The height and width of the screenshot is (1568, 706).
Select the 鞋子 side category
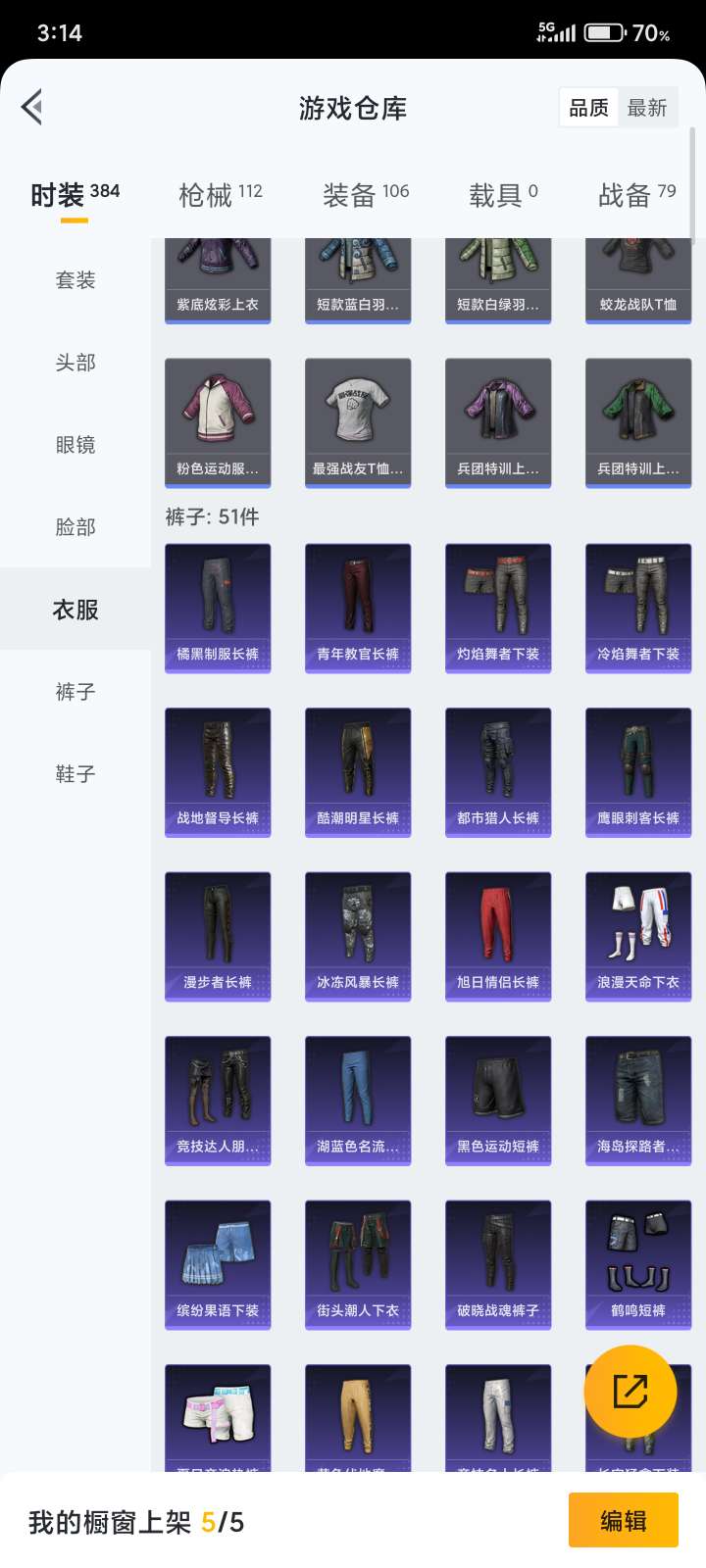(76, 774)
